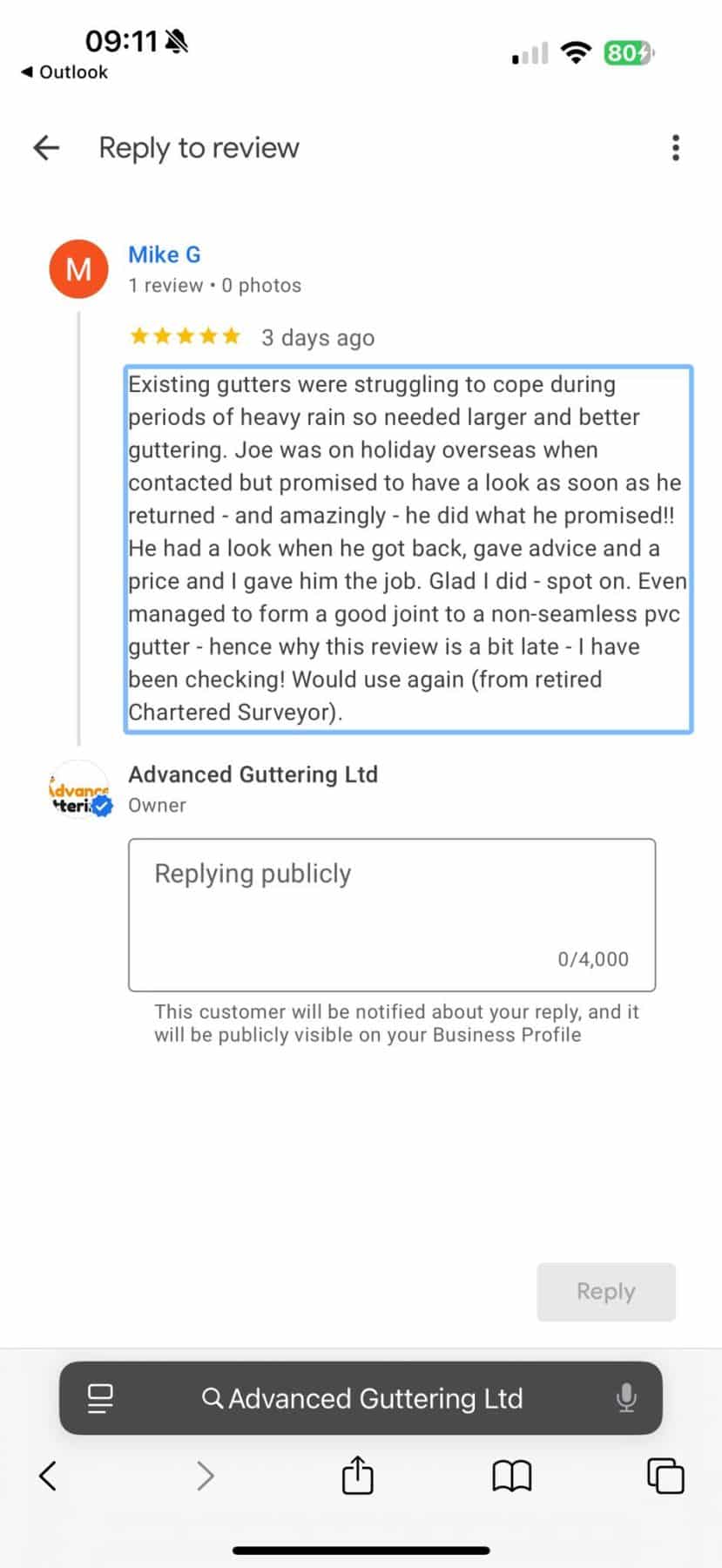Go back from Reply to review
The image size is (722, 1568).
pyautogui.click(x=46, y=148)
